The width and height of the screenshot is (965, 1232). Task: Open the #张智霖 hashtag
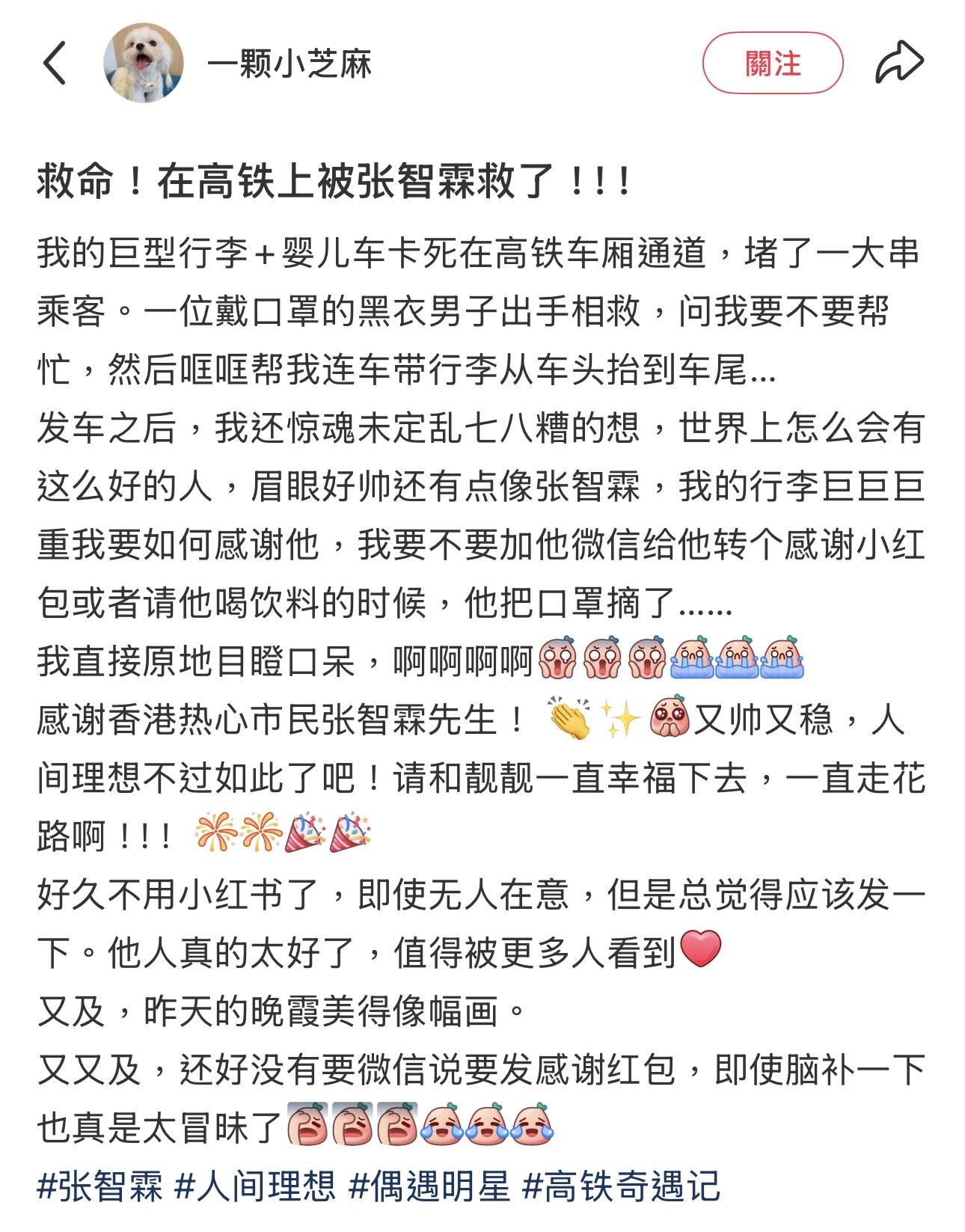pyautogui.click(x=99, y=1186)
